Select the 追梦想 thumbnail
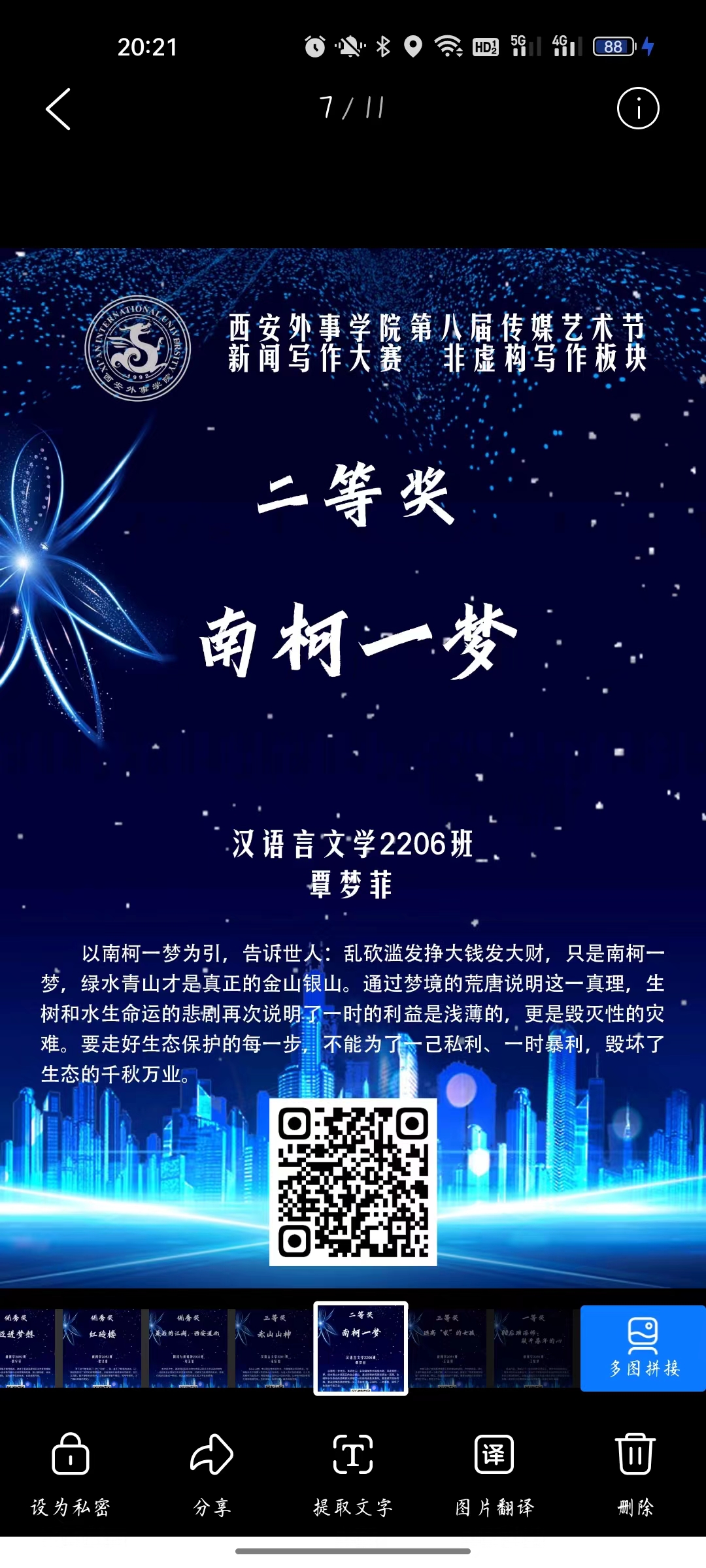Screen dimensions: 706x1568 [x=26, y=1348]
